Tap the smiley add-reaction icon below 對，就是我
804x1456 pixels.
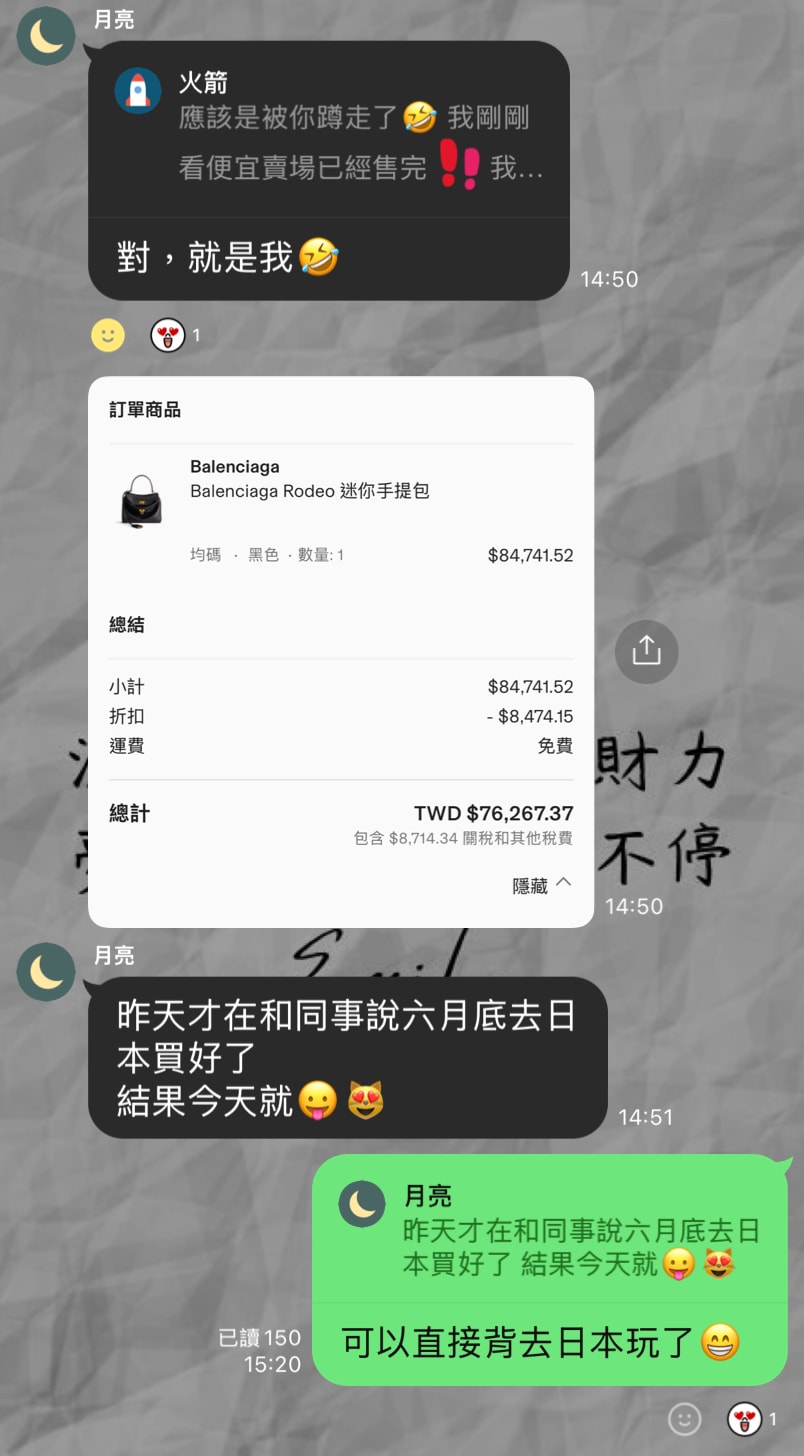pos(108,335)
